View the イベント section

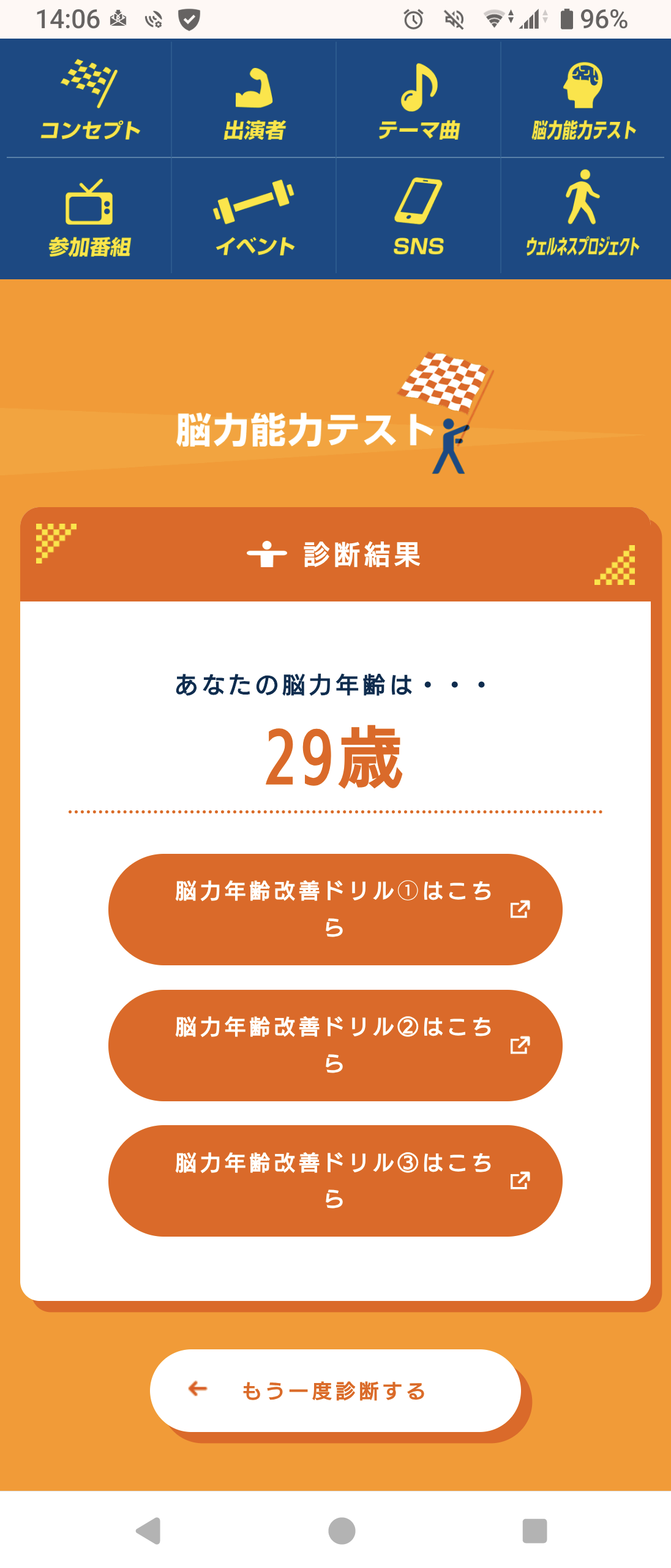click(254, 217)
